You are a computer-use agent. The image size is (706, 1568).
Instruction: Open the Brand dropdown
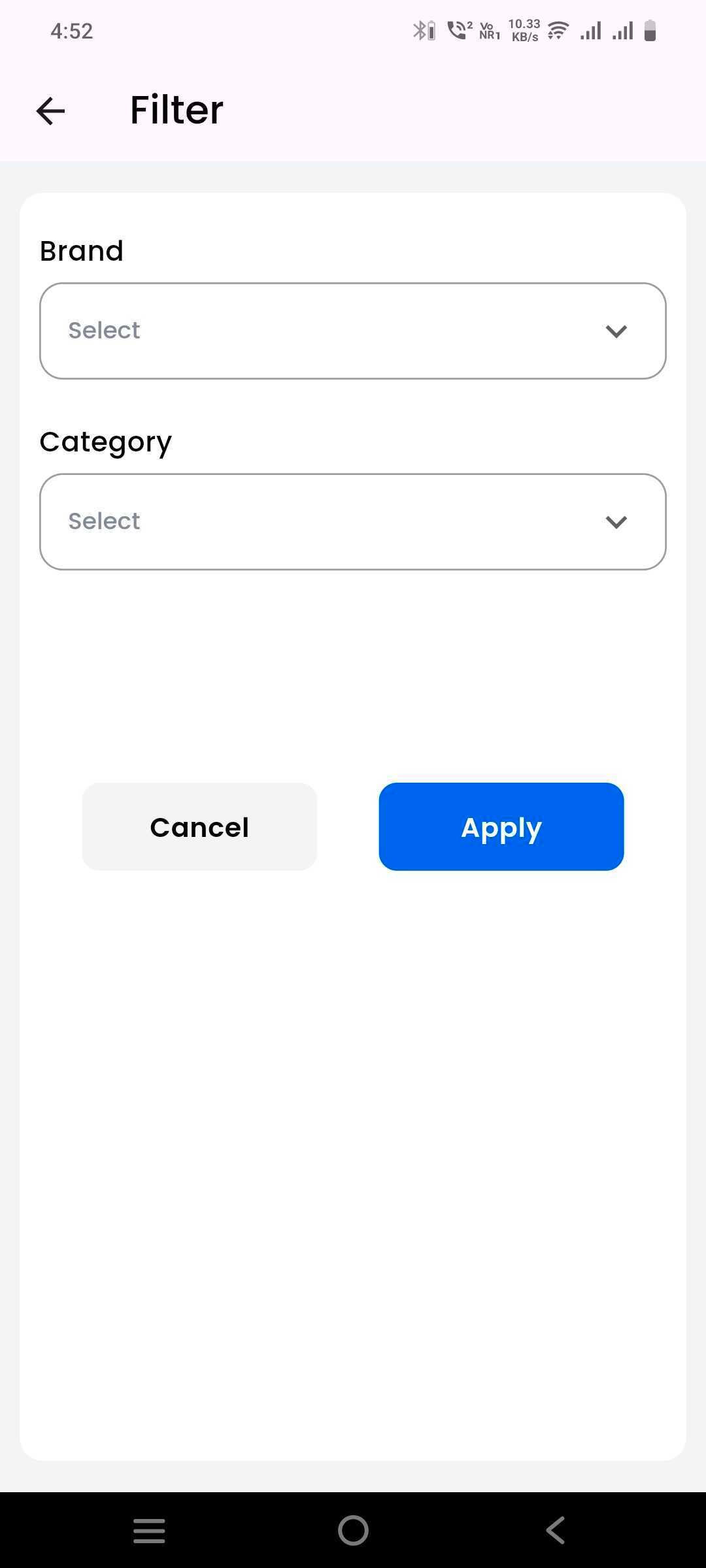pyautogui.click(x=353, y=331)
